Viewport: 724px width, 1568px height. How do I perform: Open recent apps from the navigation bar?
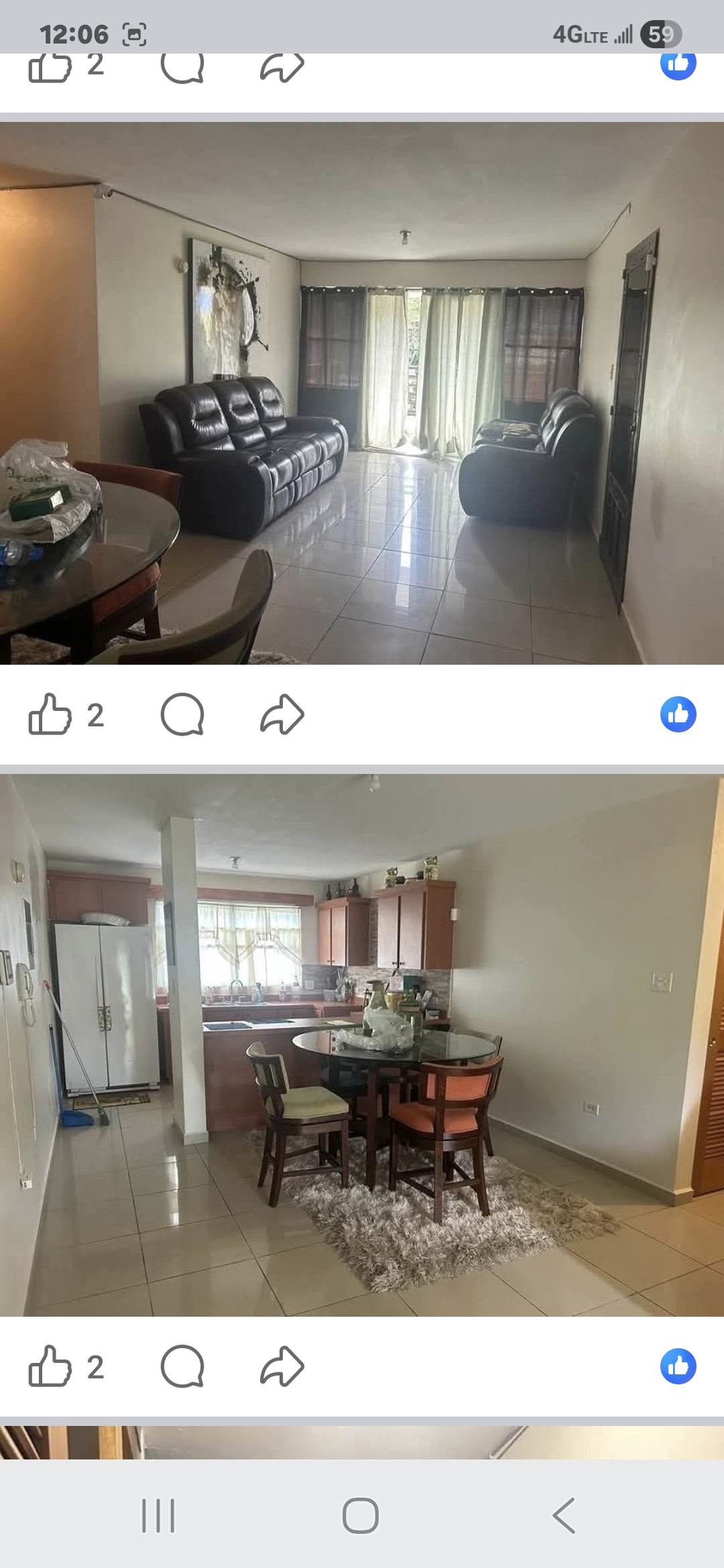[x=158, y=1516]
